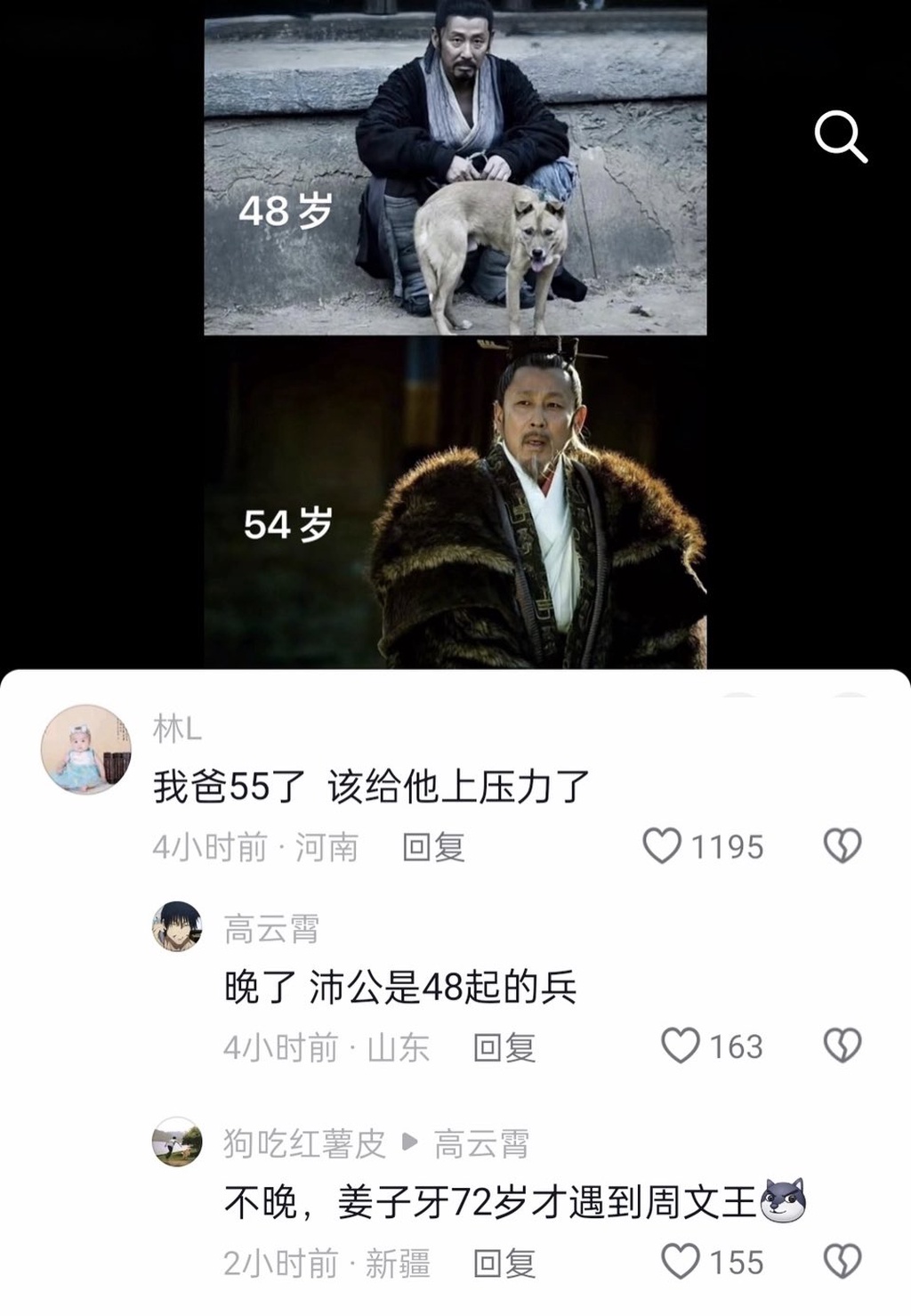Screen dimensions: 911x1316
Task: Dislike 高云霄's comment
Action: (842, 1046)
